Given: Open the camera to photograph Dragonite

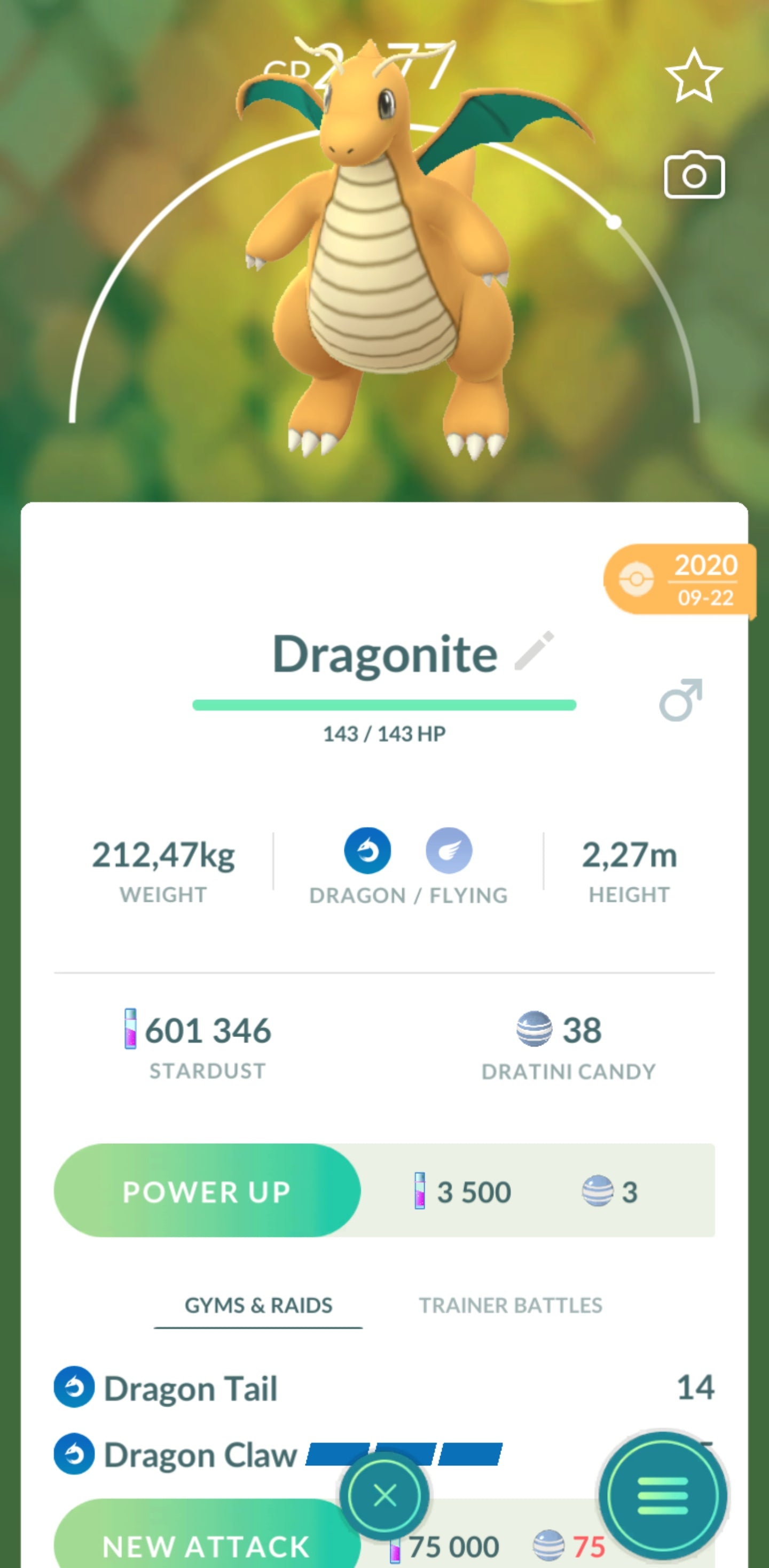Looking at the screenshot, I should pos(694,175).
